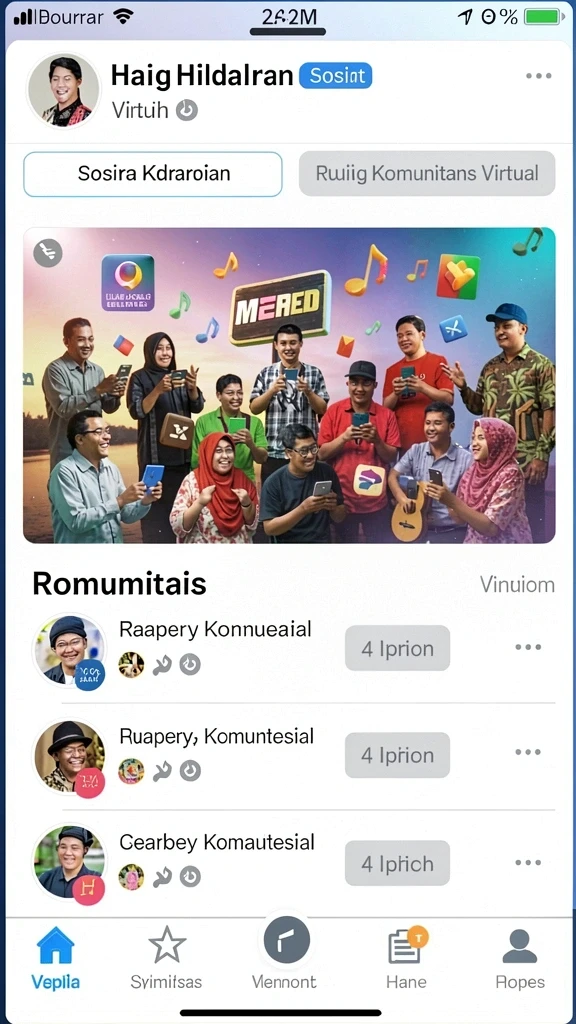Open the Cearbey Komautesial community row
576x1024 pixels.
294,862
